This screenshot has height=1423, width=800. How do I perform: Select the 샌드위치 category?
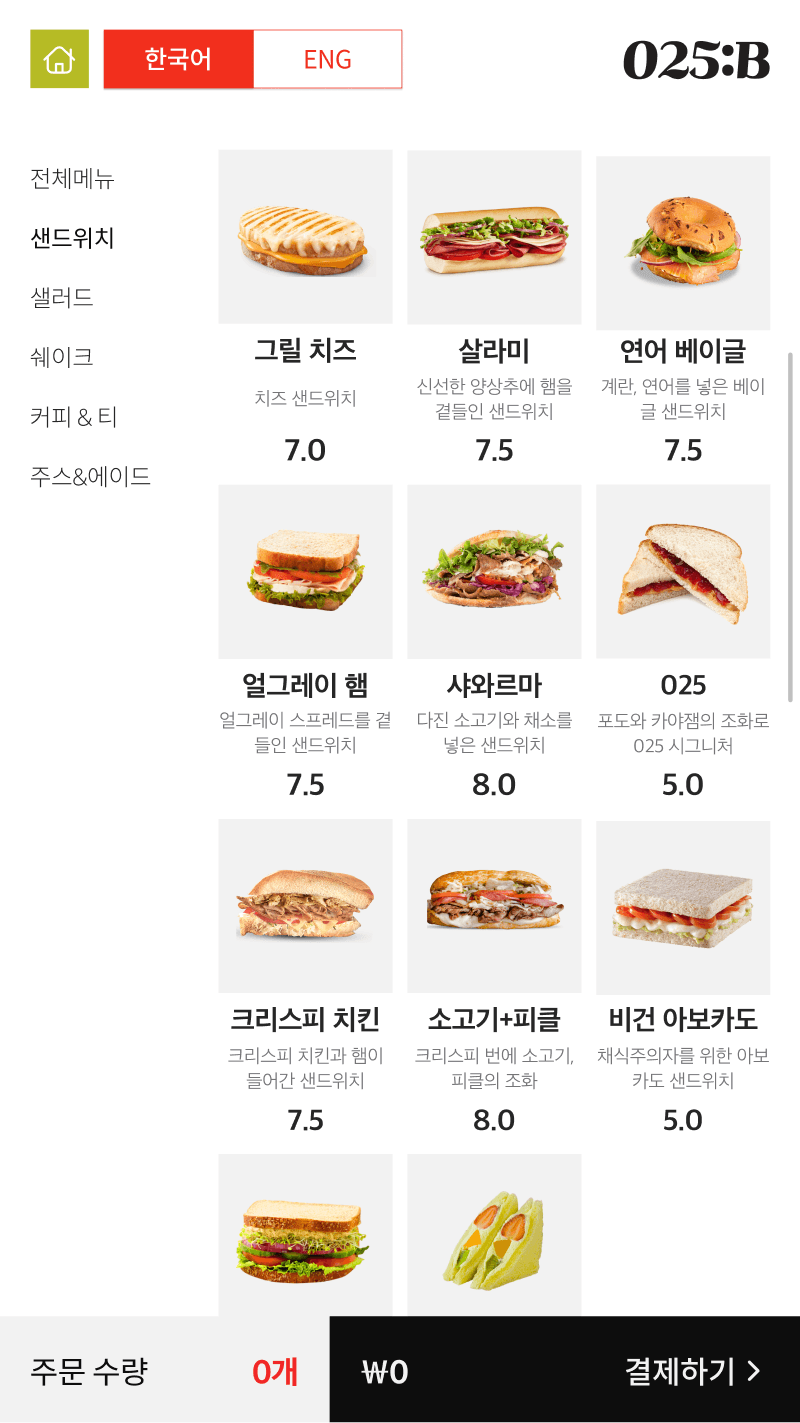72,238
